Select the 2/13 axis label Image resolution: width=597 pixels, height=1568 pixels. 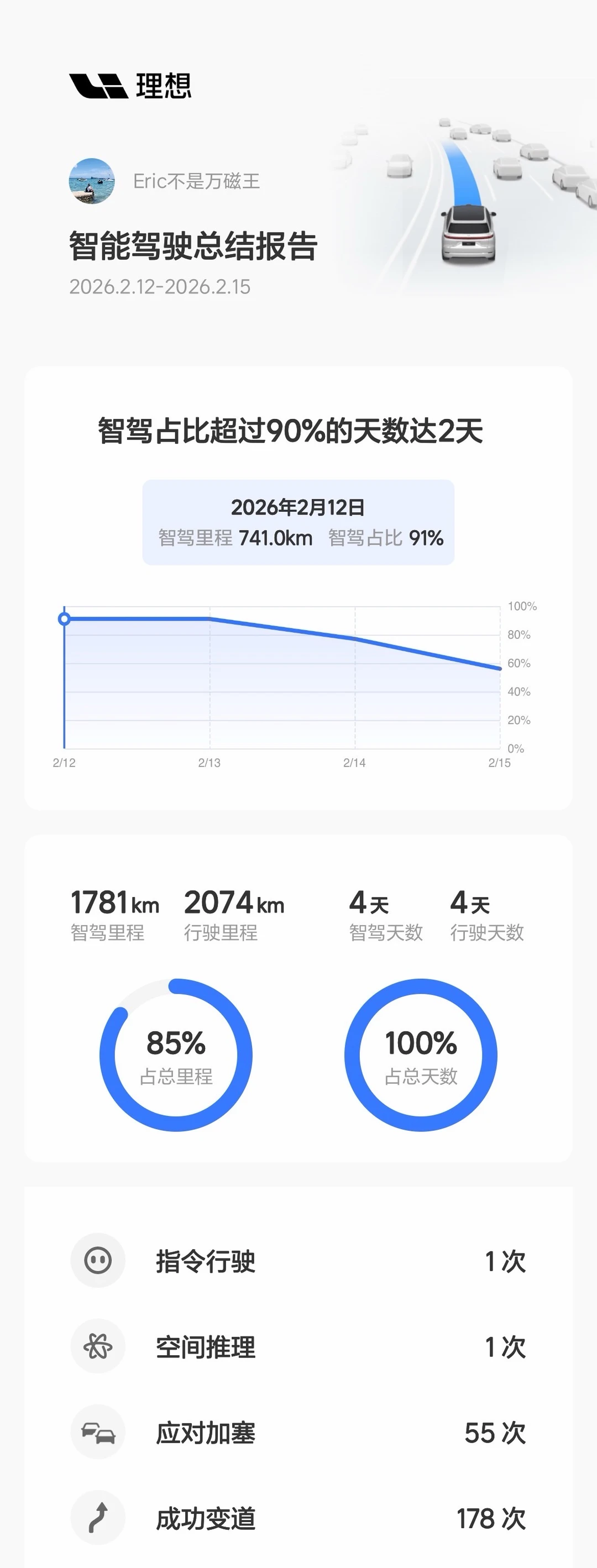pos(210,762)
